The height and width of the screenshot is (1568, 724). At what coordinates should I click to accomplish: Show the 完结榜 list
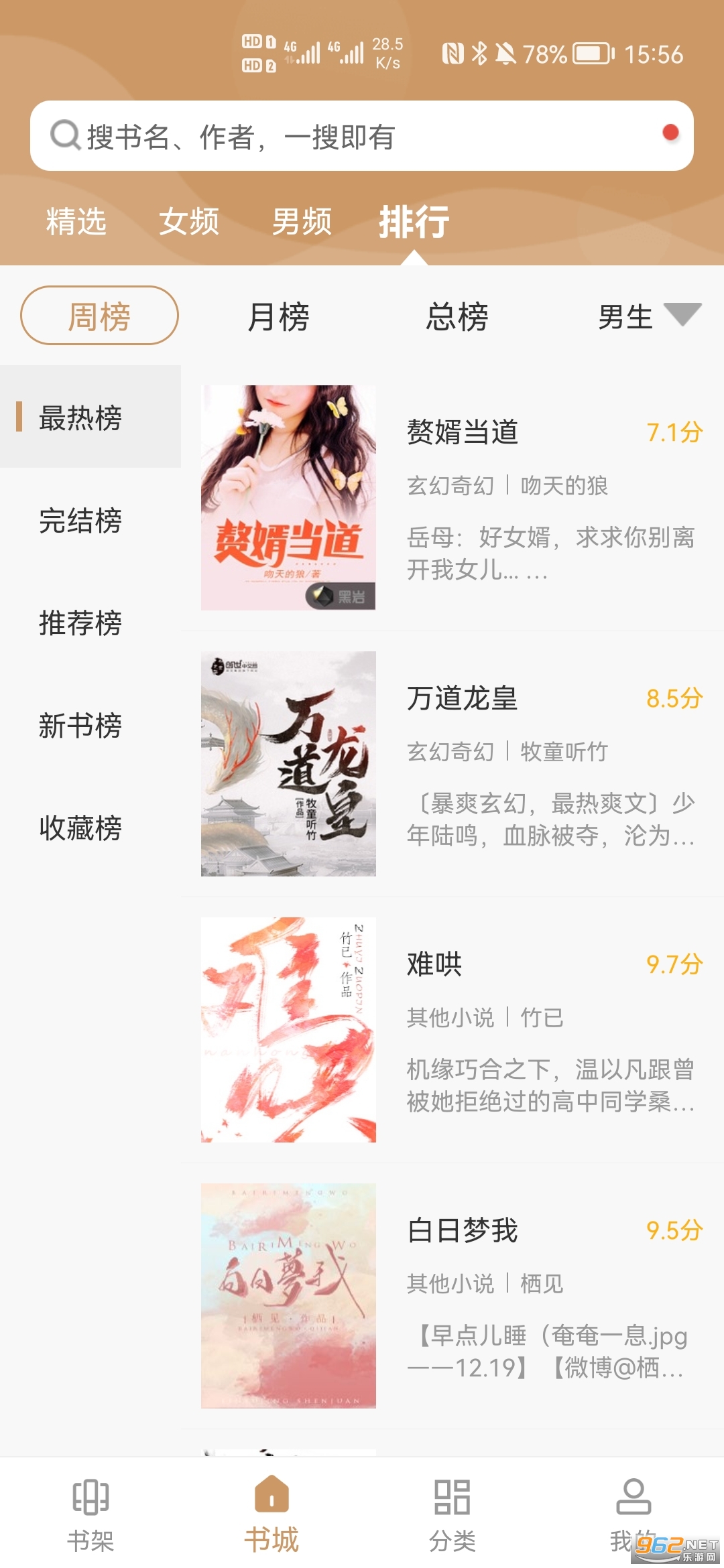pyautogui.click(x=80, y=521)
